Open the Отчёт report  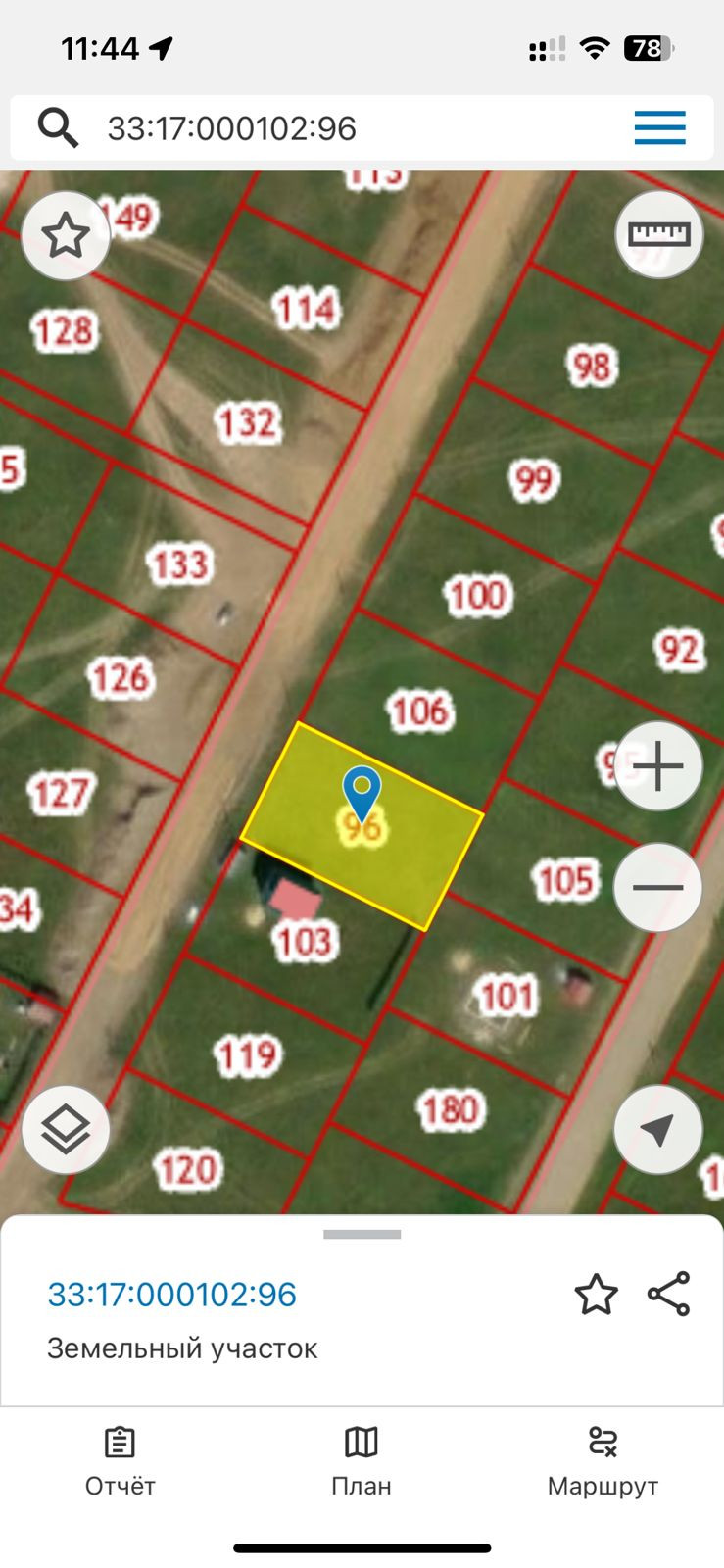click(120, 1462)
